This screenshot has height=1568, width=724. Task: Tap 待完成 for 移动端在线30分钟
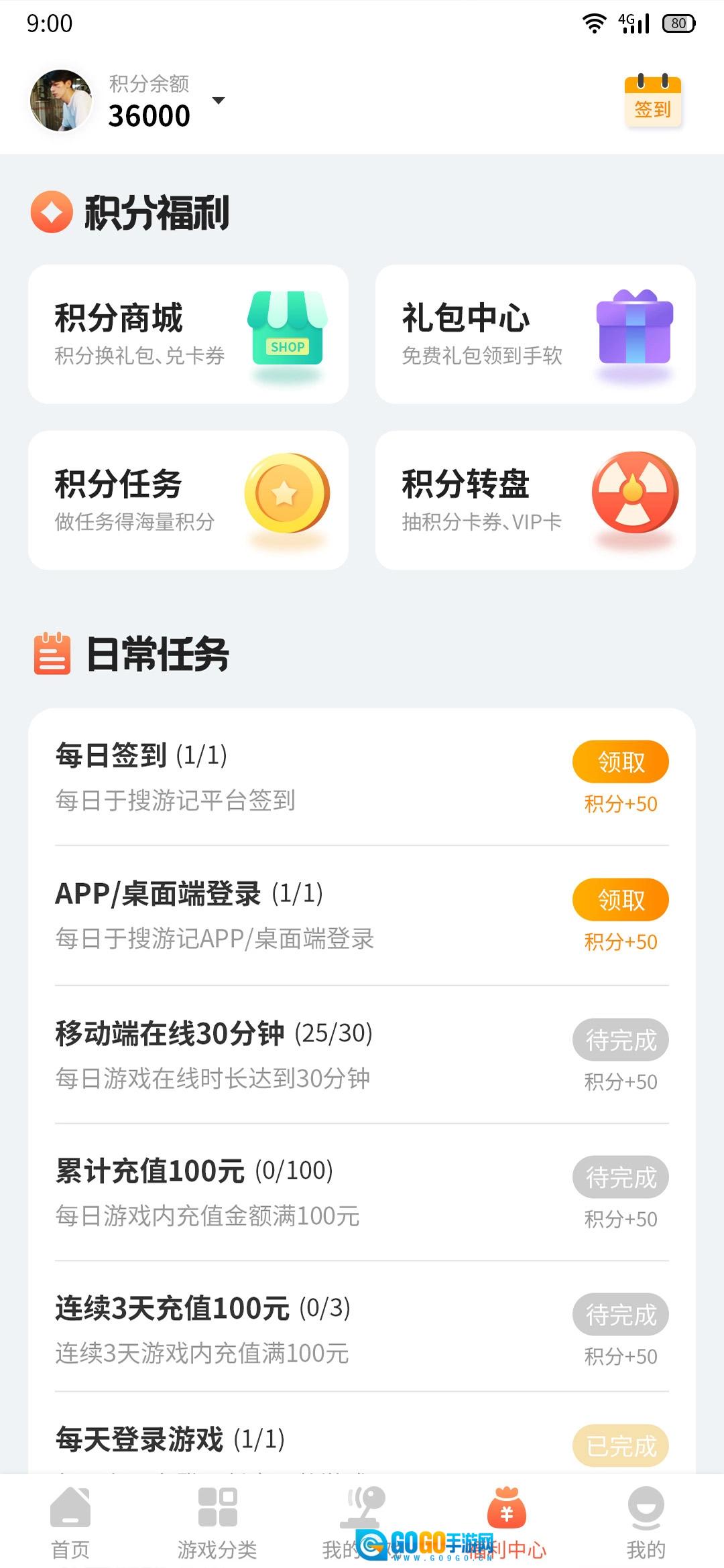(620, 1040)
